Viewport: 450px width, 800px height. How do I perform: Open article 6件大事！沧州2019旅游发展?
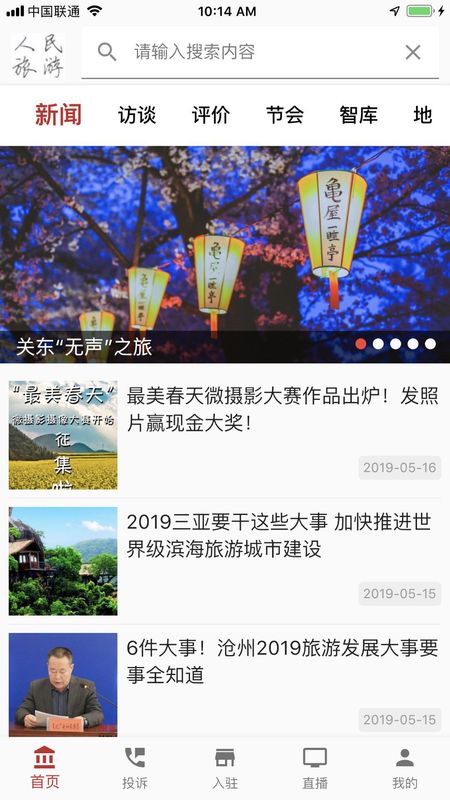coord(225,684)
